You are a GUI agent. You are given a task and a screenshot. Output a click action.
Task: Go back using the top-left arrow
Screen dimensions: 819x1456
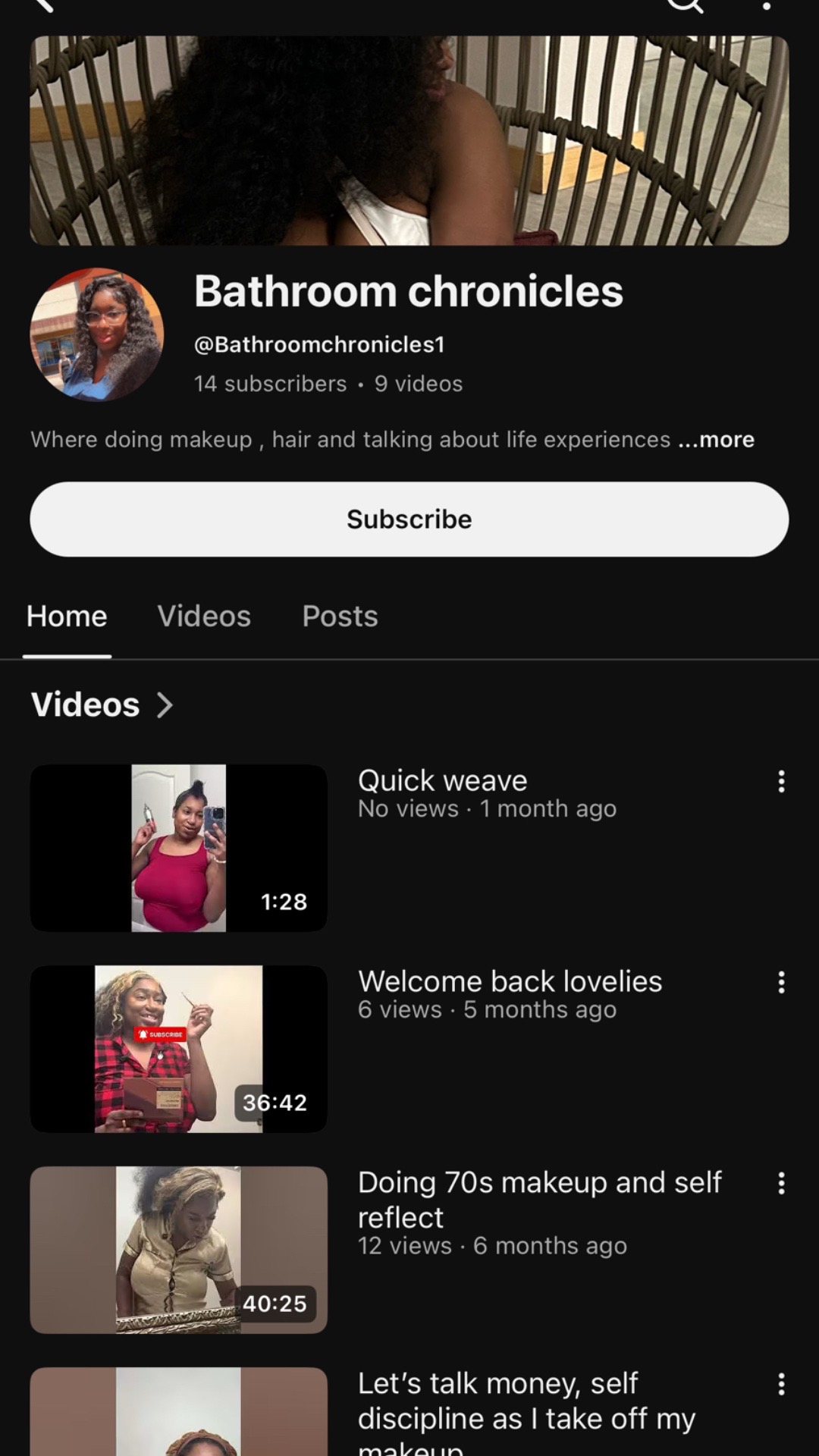42,5
